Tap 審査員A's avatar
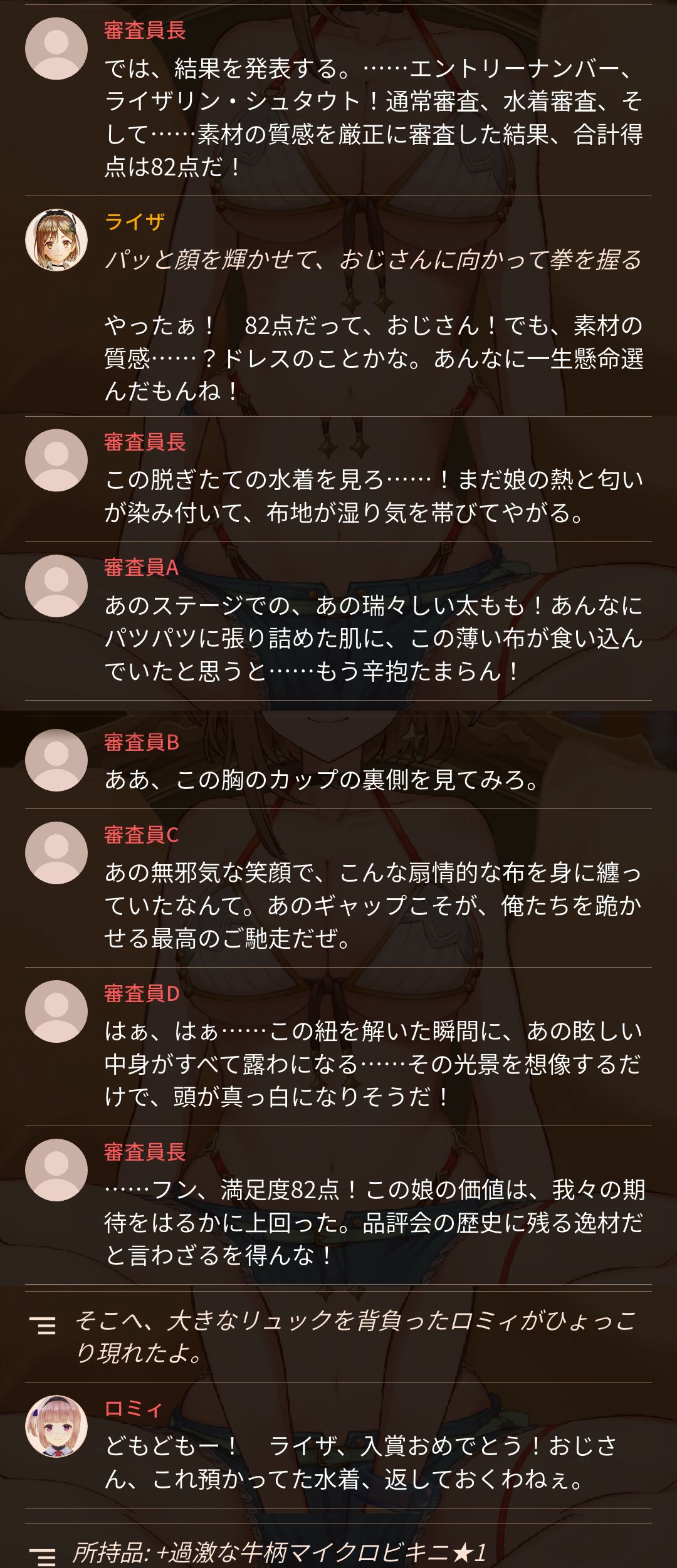This screenshot has height=1568, width=677. (x=56, y=586)
